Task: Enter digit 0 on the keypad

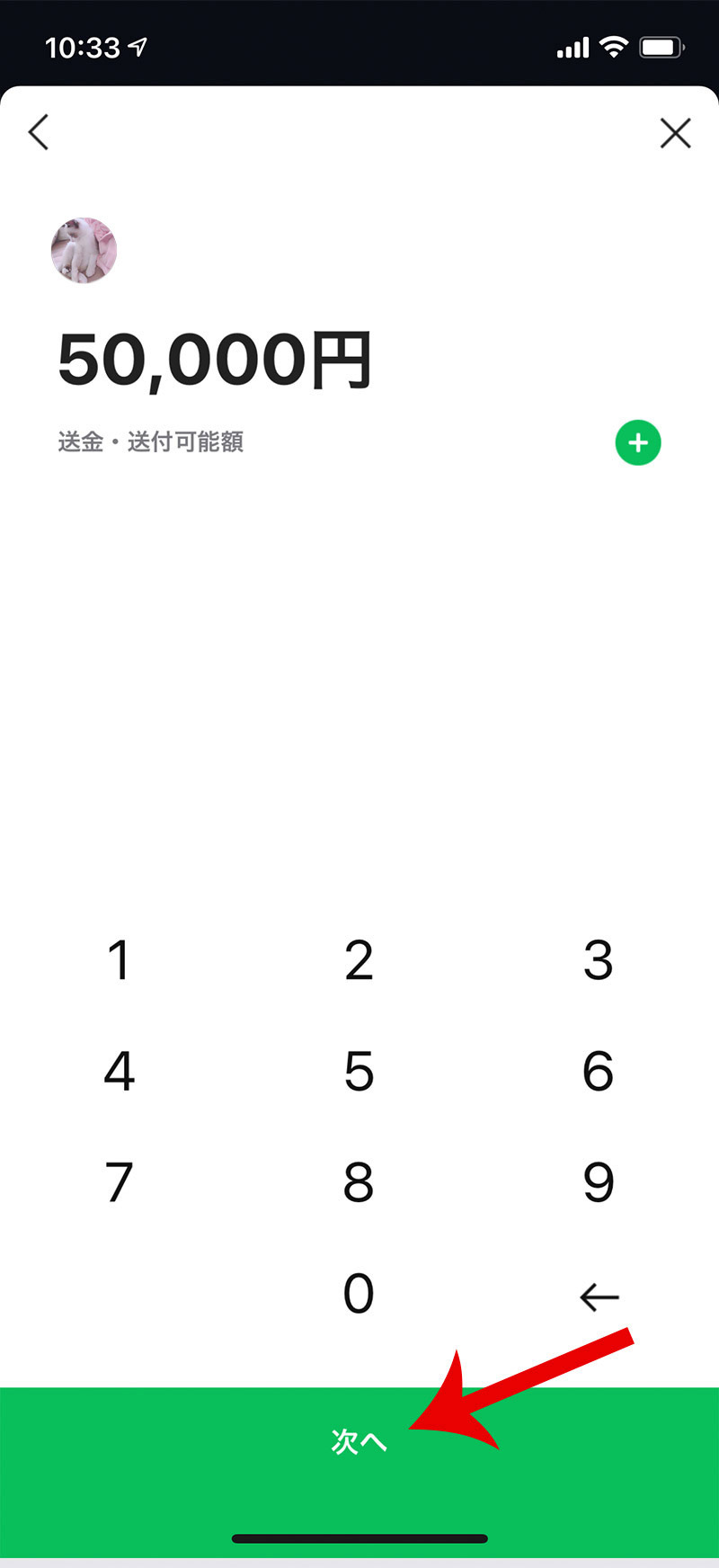Action: (359, 1295)
